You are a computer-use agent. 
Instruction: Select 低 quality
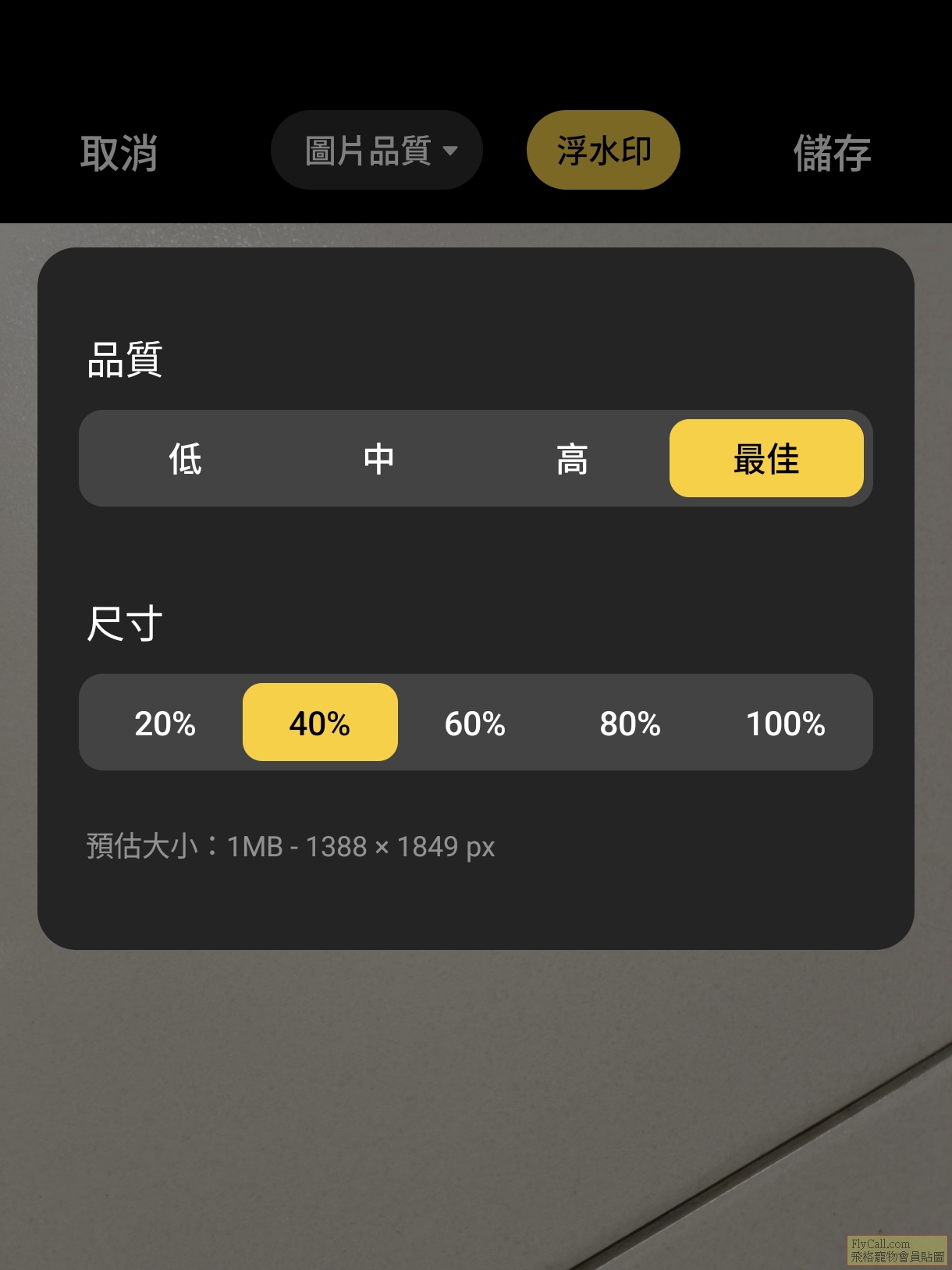pyautogui.click(x=185, y=459)
